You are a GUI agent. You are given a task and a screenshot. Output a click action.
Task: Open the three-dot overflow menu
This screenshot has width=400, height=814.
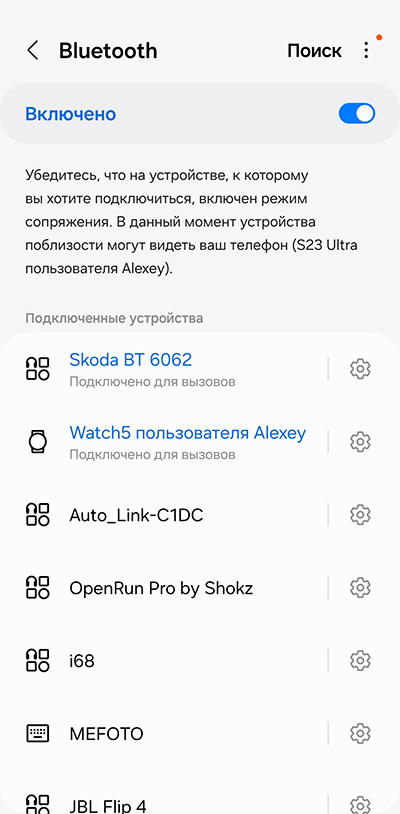(366, 51)
